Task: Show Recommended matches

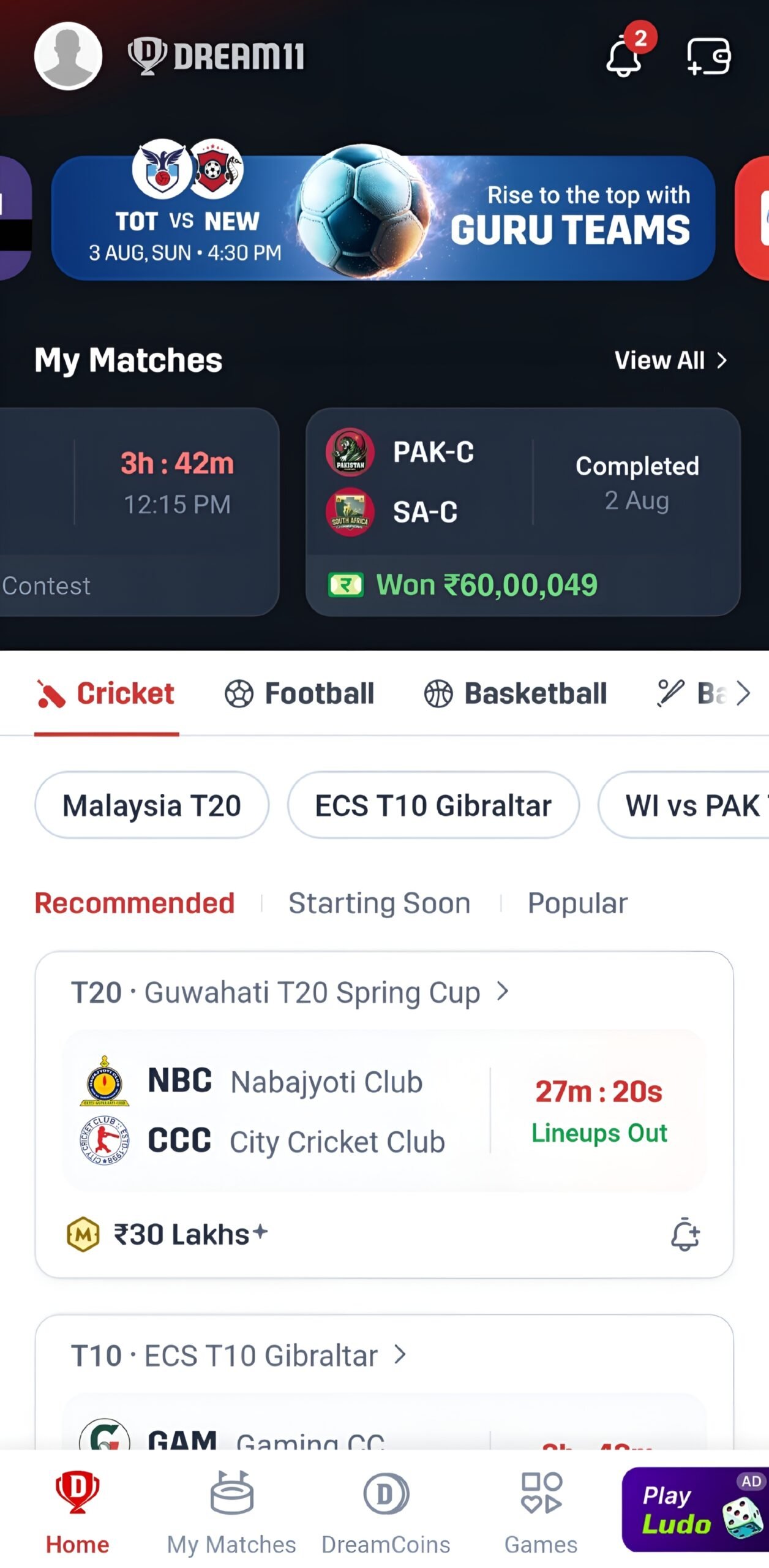Action: [135, 903]
